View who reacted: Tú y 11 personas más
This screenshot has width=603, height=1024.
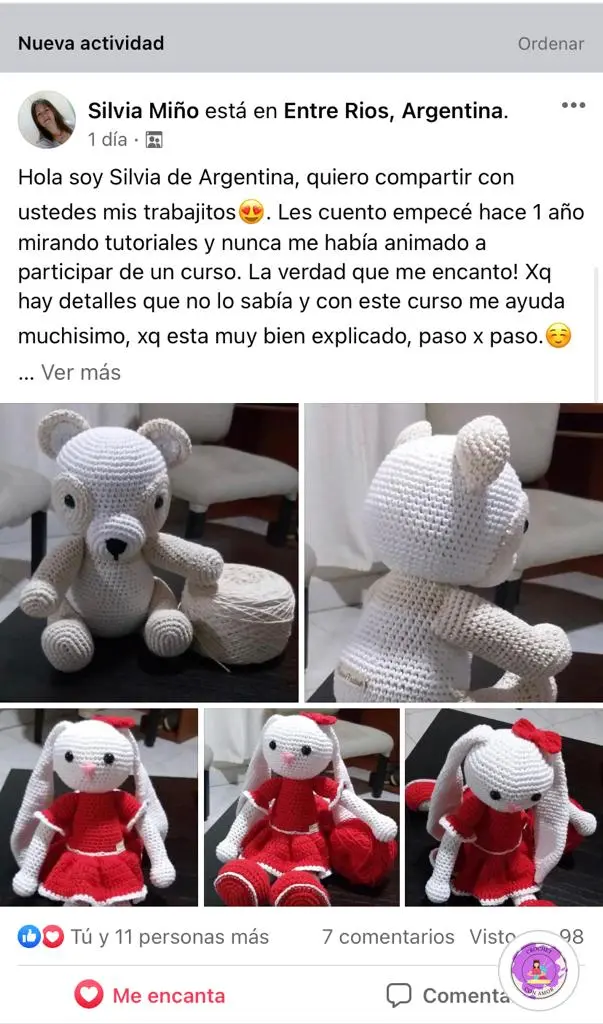coord(168,937)
